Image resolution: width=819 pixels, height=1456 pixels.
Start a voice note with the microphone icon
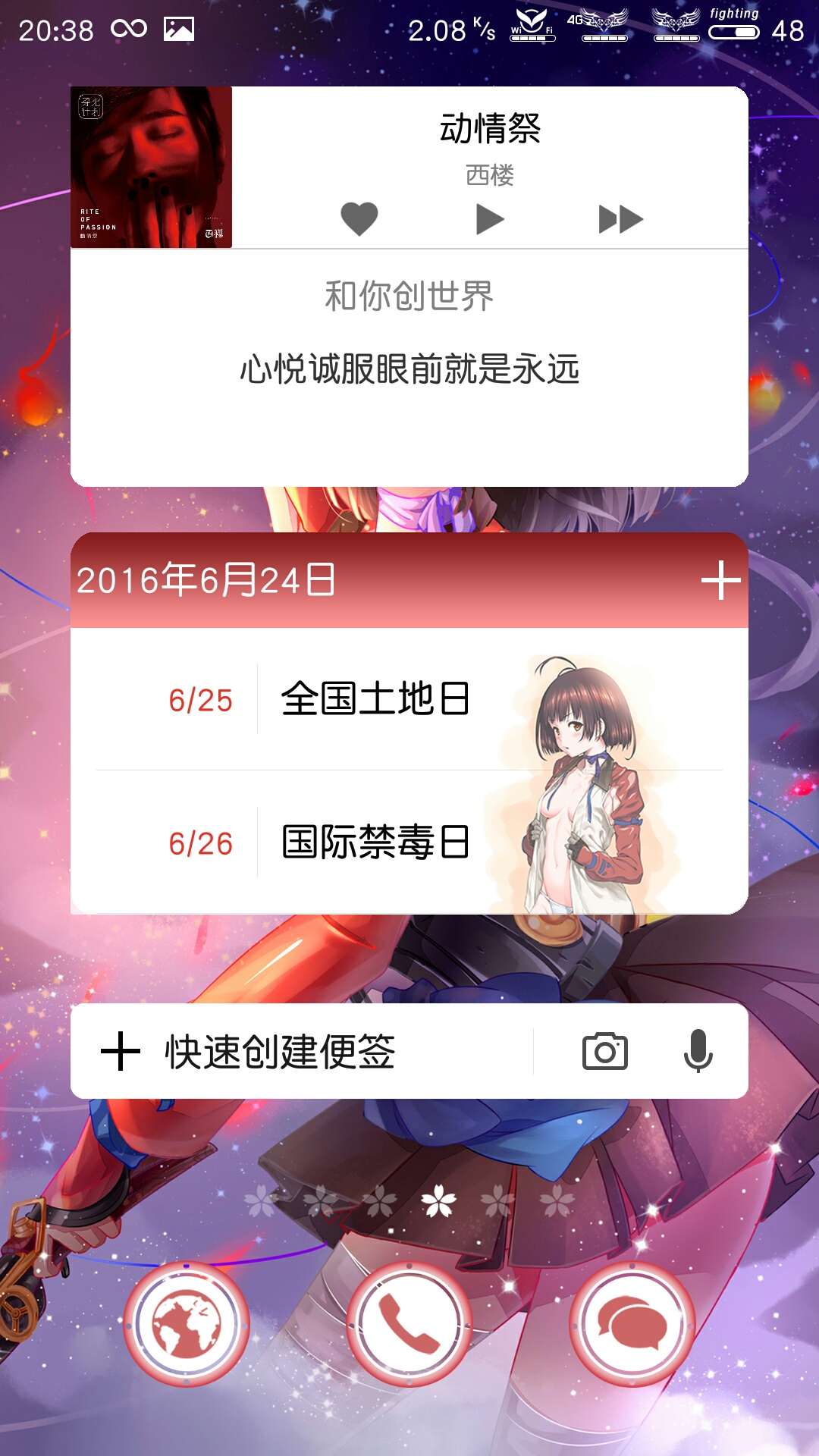[698, 1051]
